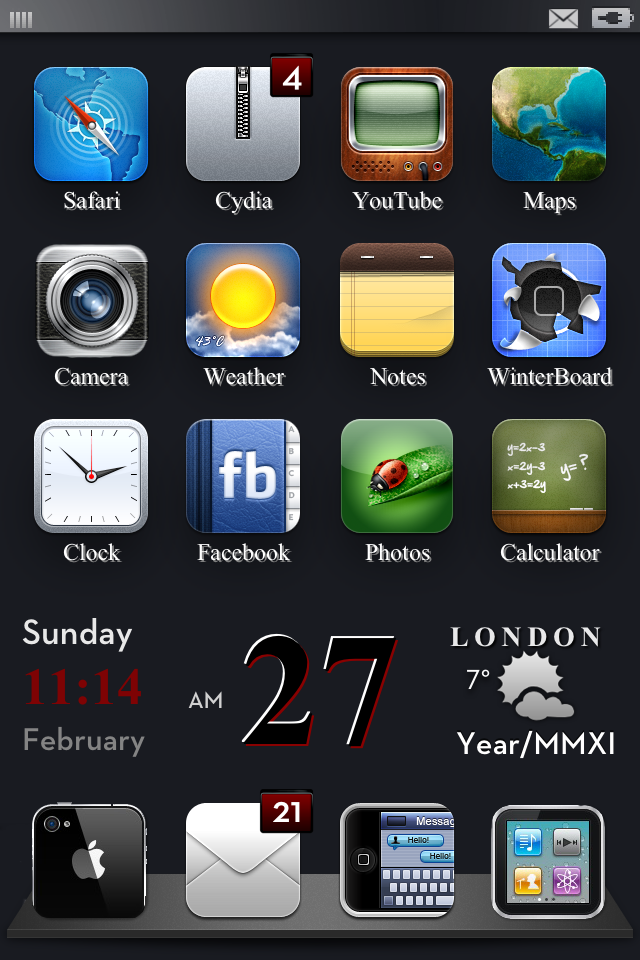The height and width of the screenshot is (960, 640).
Task: Launch the Camera app
Action: click(91, 300)
